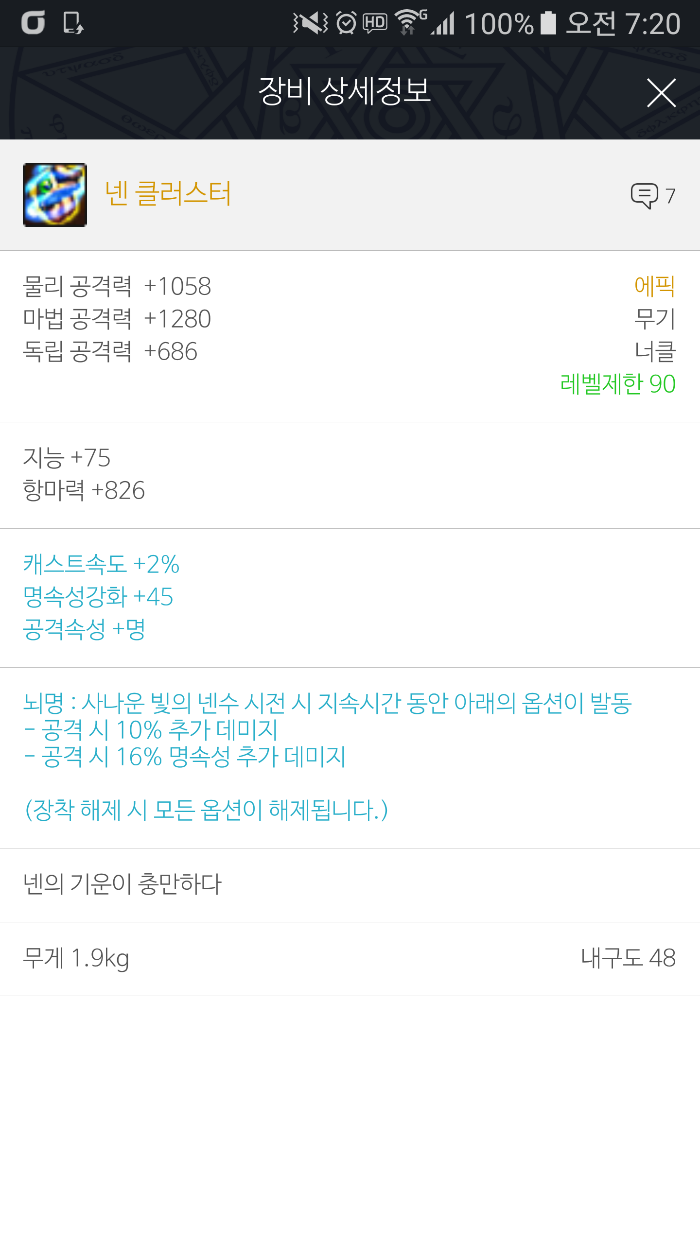Close the 장비 상세정보 screen

click(661, 93)
